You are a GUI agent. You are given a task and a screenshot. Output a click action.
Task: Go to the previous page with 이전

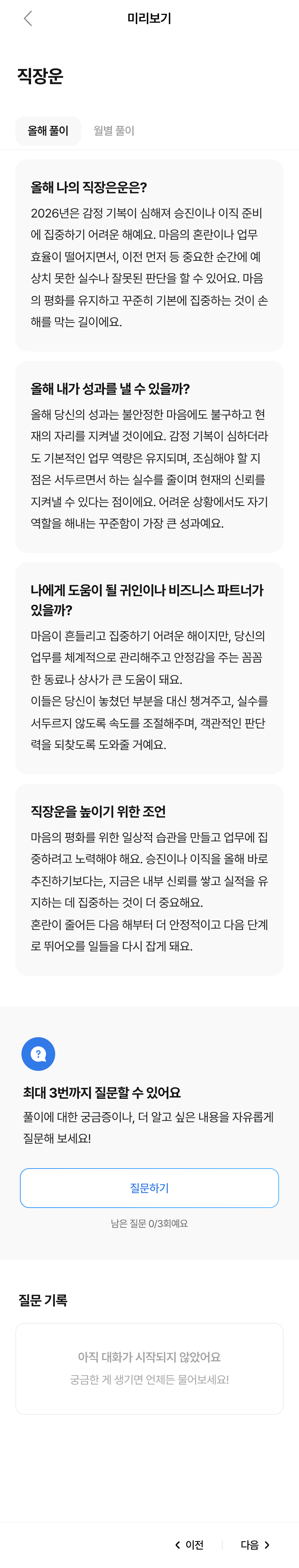(190, 1543)
